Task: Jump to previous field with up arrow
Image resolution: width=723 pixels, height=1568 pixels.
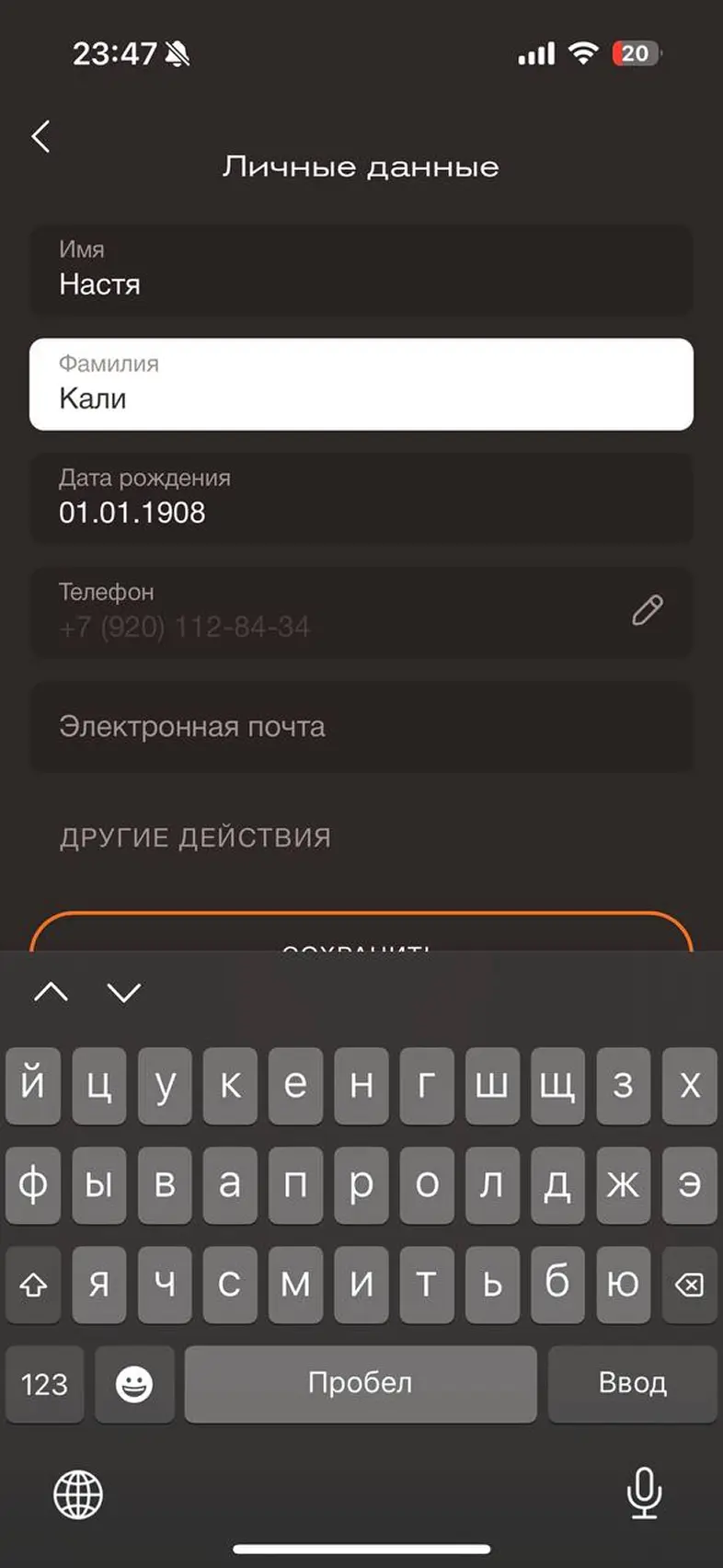Action: [52, 992]
